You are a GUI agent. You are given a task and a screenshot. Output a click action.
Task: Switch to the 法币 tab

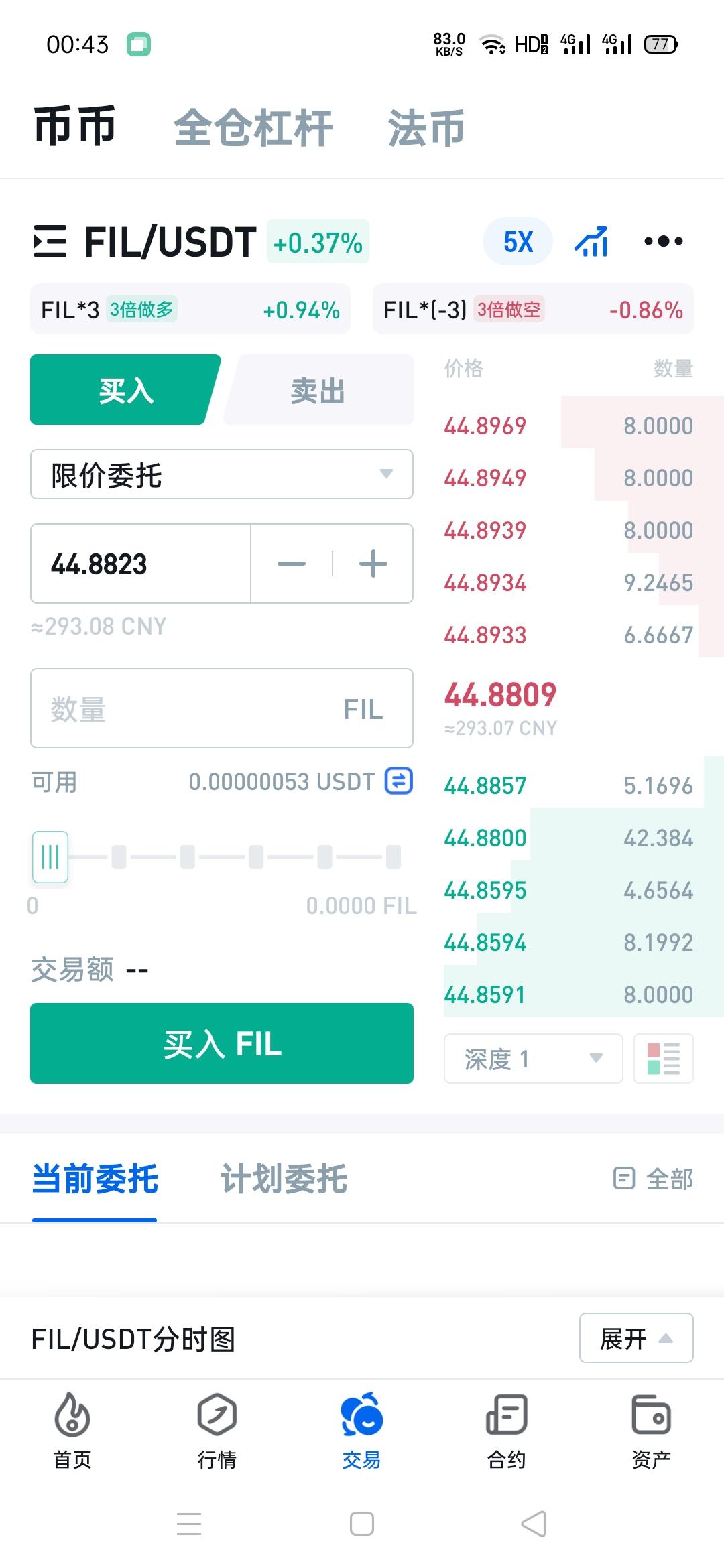(x=426, y=128)
